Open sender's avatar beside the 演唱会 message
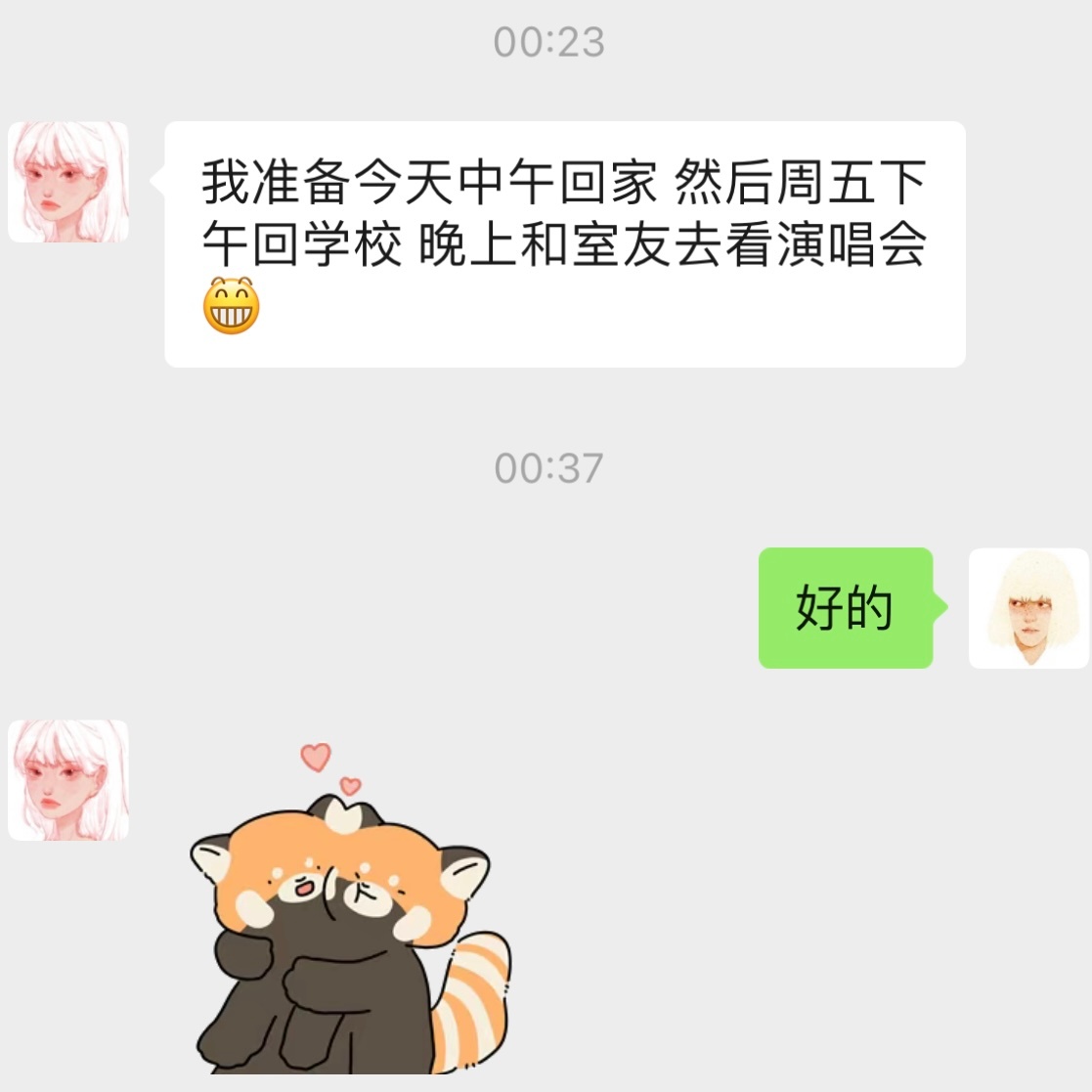The width and height of the screenshot is (1092, 1092). [x=68, y=182]
